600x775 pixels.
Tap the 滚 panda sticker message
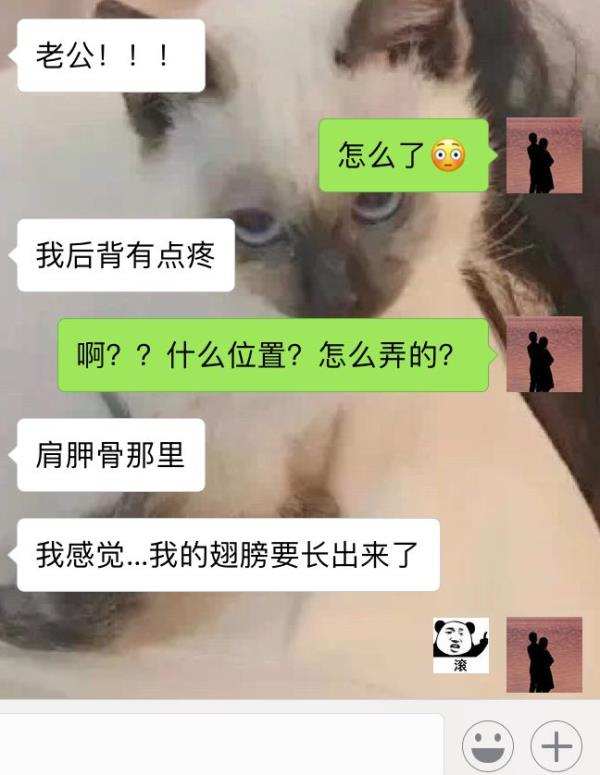(460, 645)
